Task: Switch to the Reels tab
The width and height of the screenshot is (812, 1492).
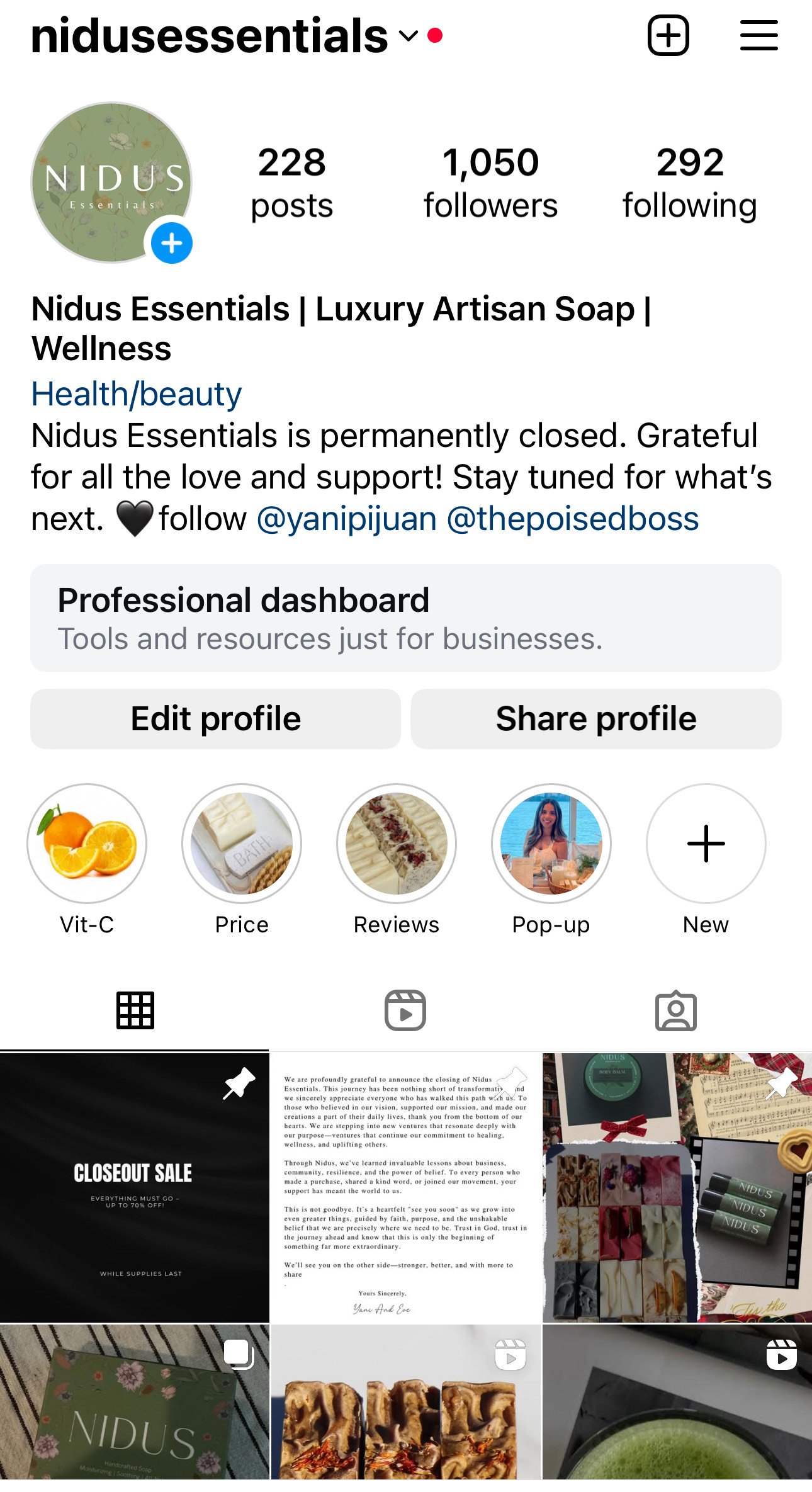Action: pyautogui.click(x=405, y=1010)
